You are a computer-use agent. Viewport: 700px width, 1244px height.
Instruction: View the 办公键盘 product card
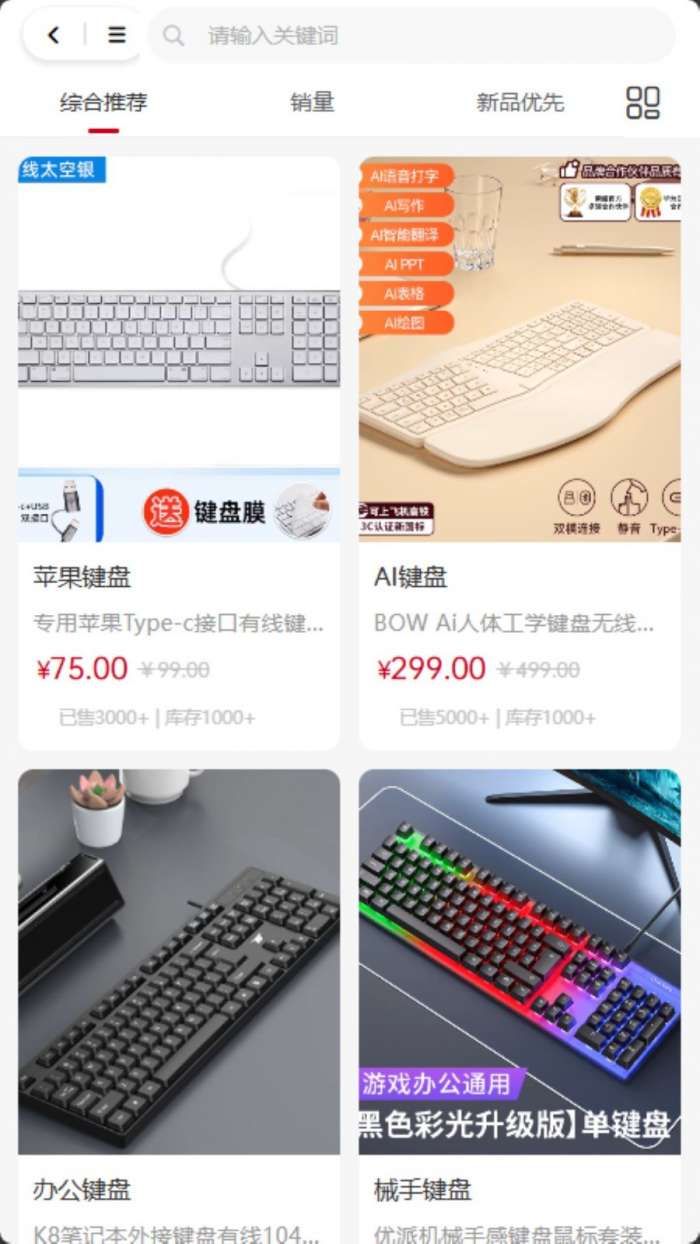pos(179,1000)
